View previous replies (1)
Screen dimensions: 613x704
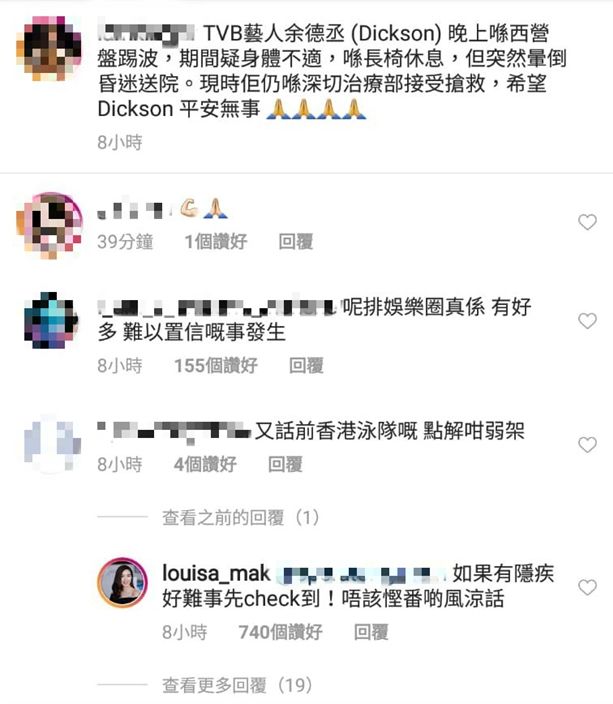tap(239, 518)
